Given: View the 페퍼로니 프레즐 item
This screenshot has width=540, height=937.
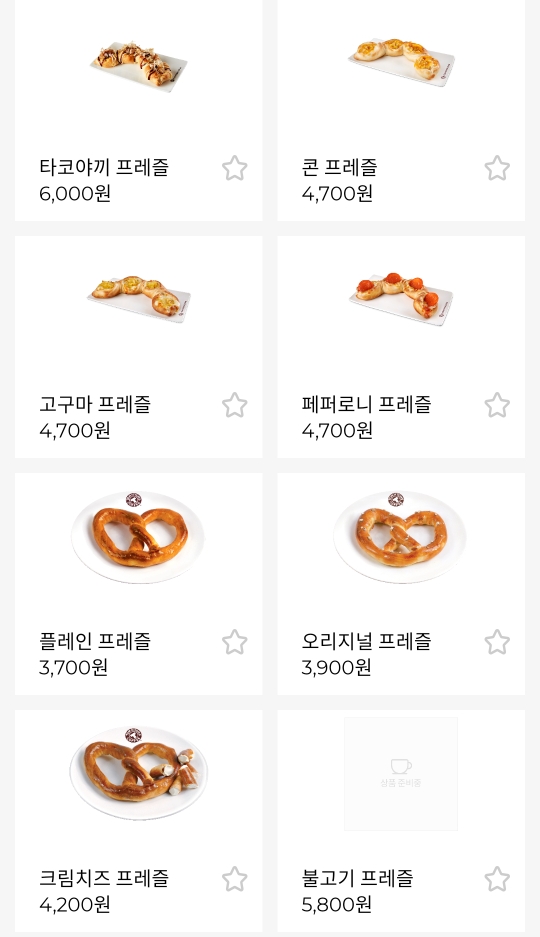Looking at the screenshot, I should [x=401, y=347].
